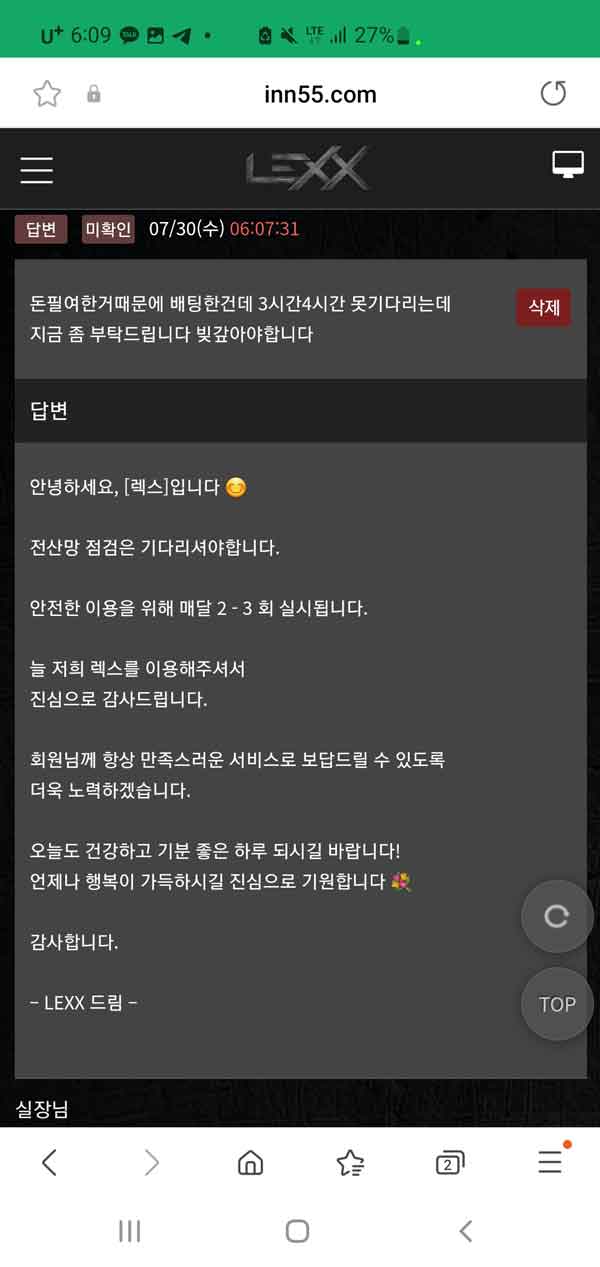Open browser main menu
The width and height of the screenshot is (600, 1267).
click(x=550, y=1162)
